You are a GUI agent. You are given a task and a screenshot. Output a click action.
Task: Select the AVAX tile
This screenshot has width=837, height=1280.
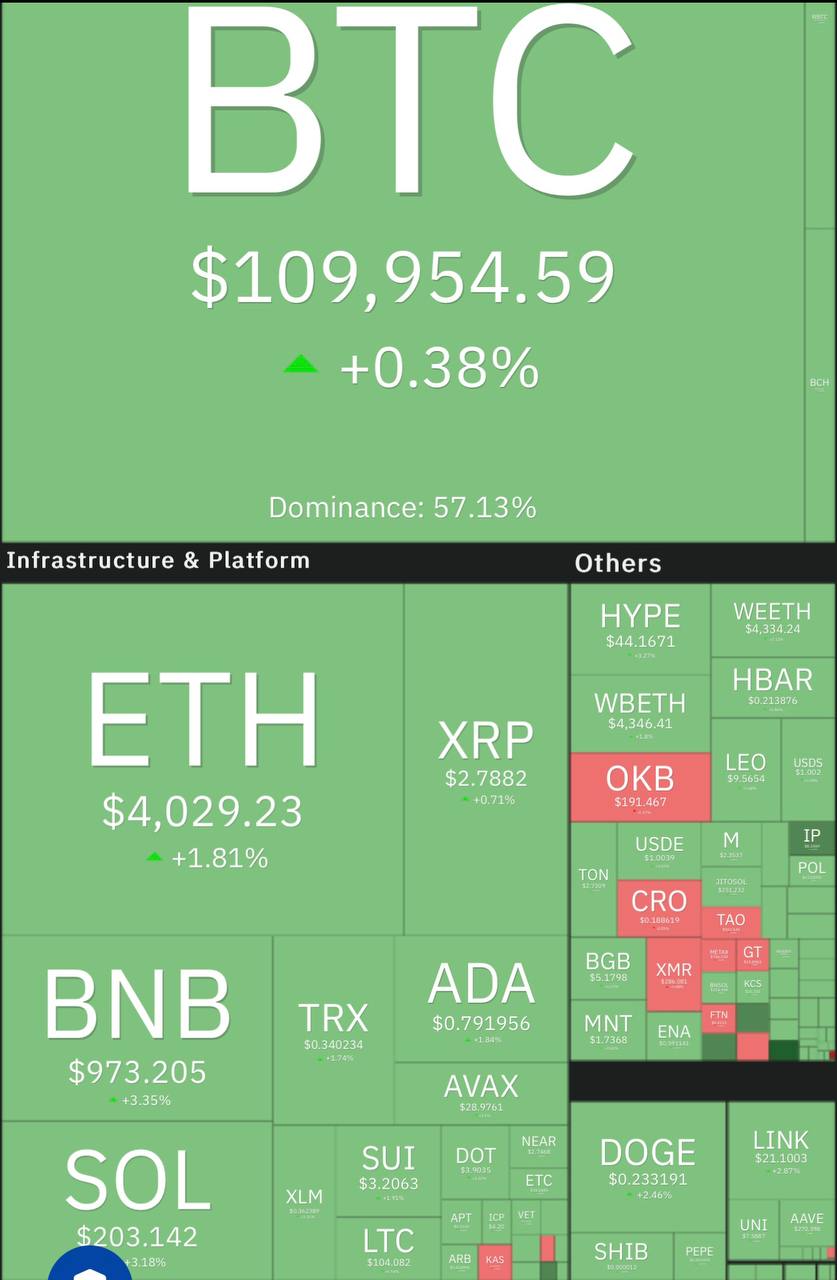point(481,1092)
